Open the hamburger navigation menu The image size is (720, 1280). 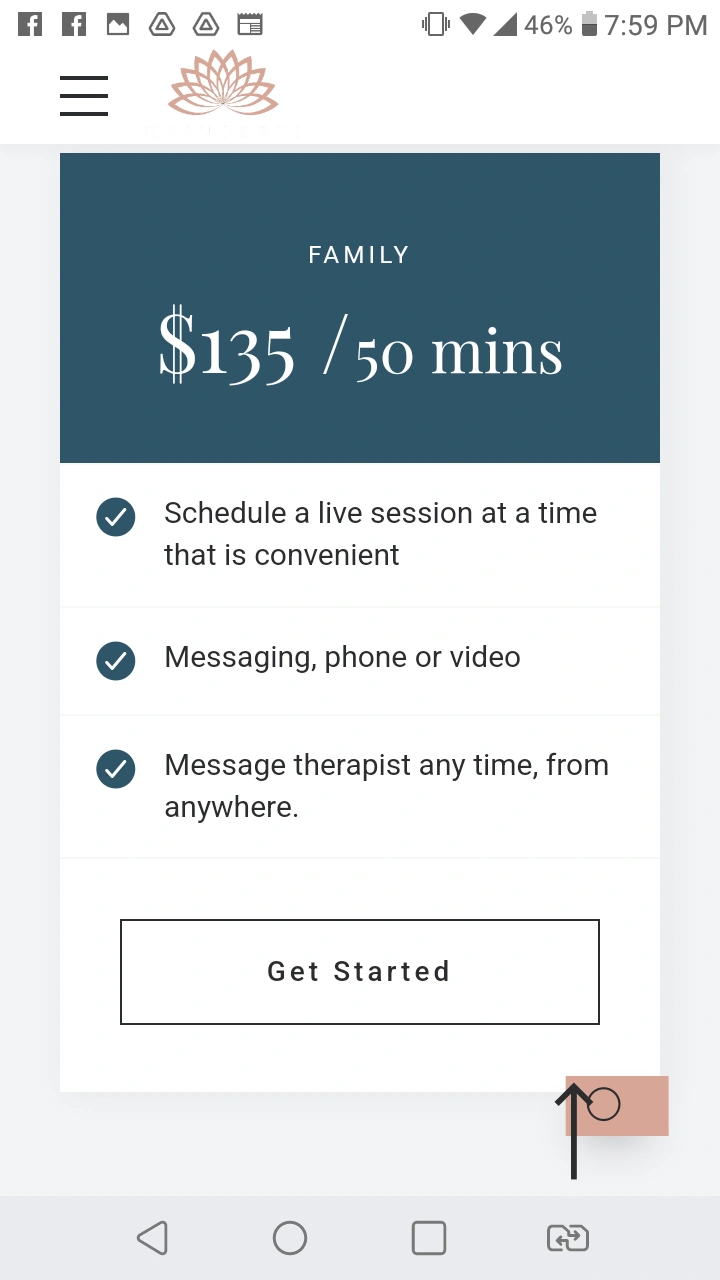coord(84,96)
